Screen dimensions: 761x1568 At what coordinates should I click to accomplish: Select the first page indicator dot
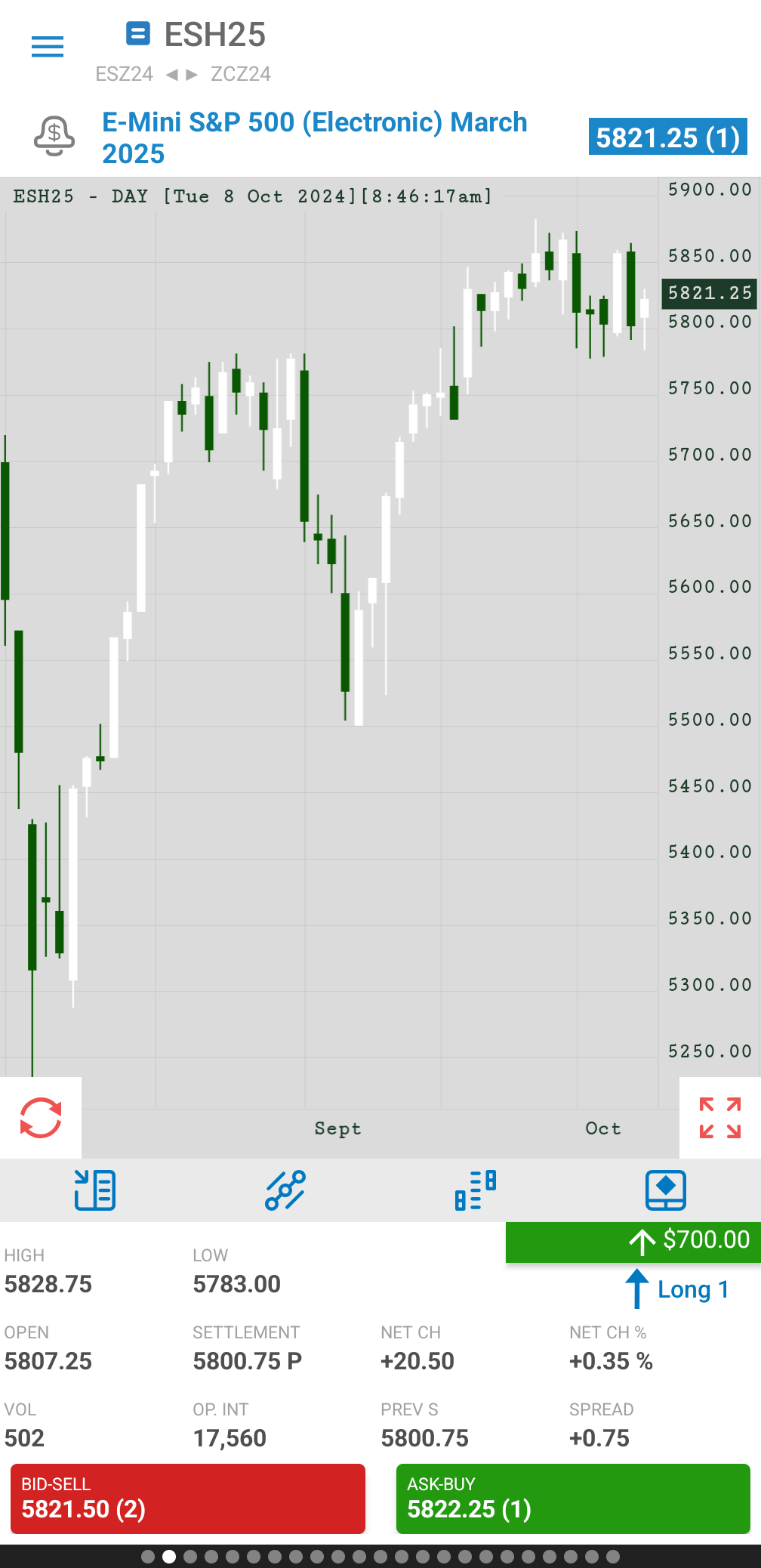click(x=148, y=1556)
